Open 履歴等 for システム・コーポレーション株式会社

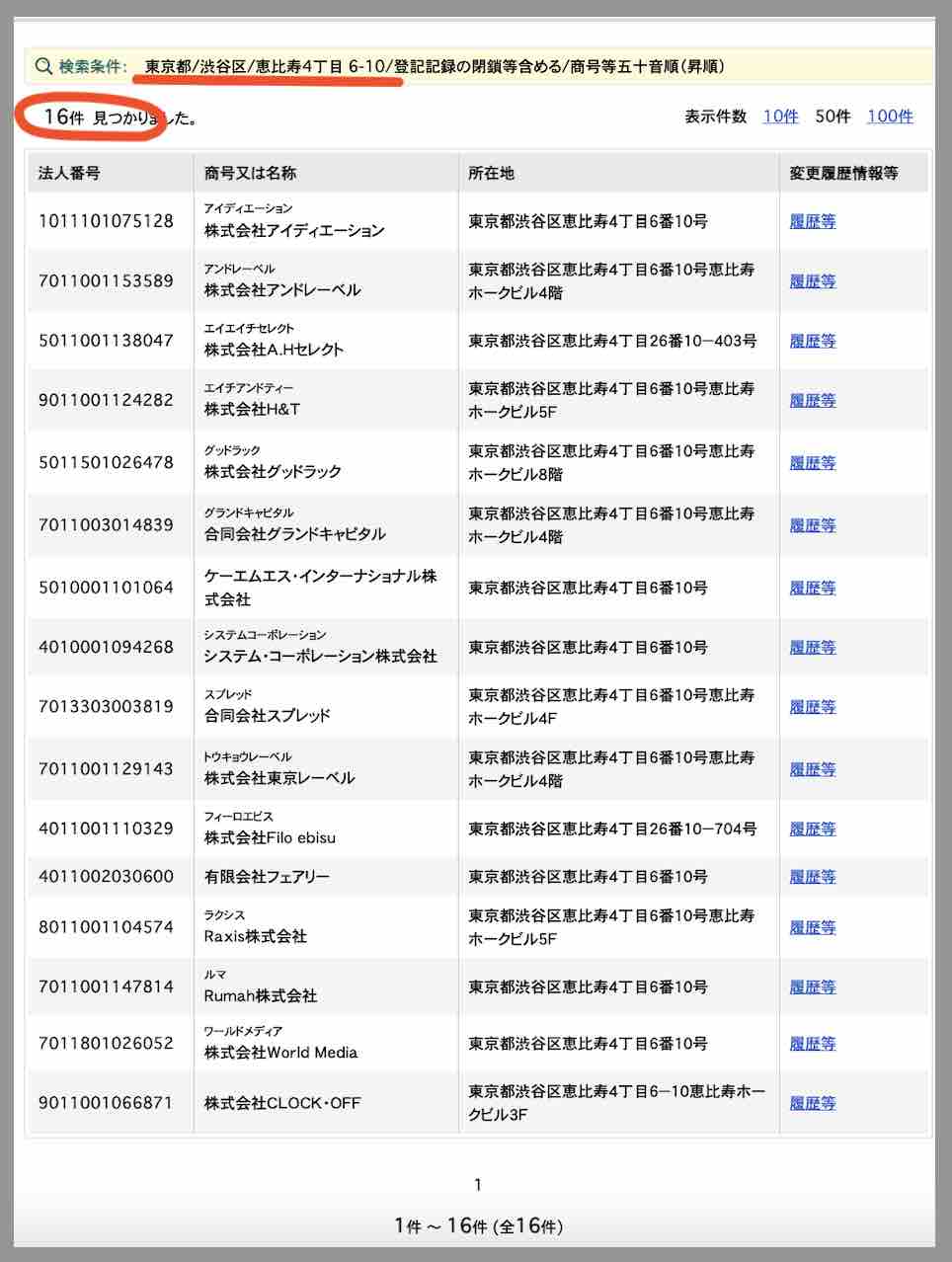[x=812, y=647]
